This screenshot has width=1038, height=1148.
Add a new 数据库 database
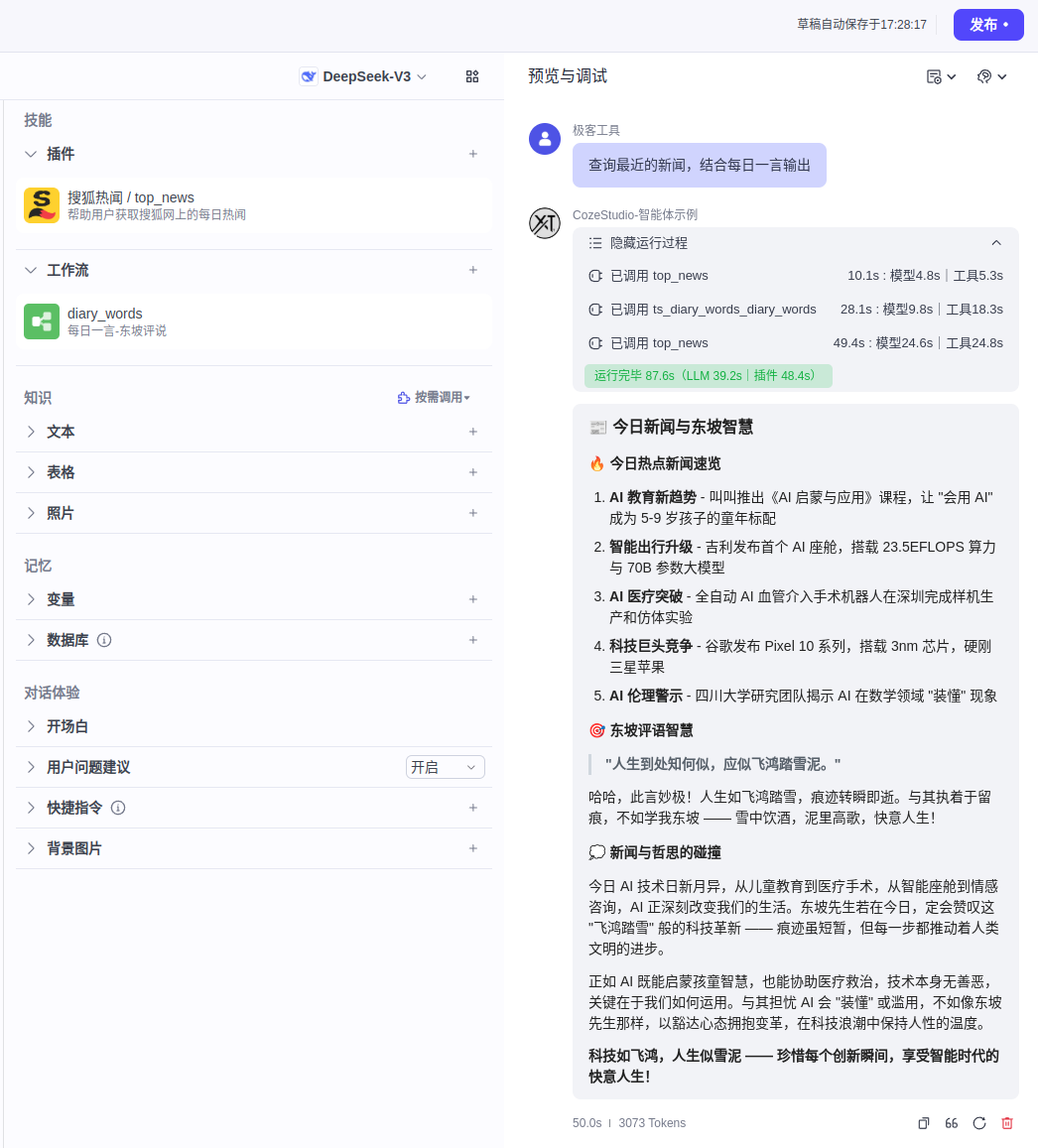pos(473,640)
